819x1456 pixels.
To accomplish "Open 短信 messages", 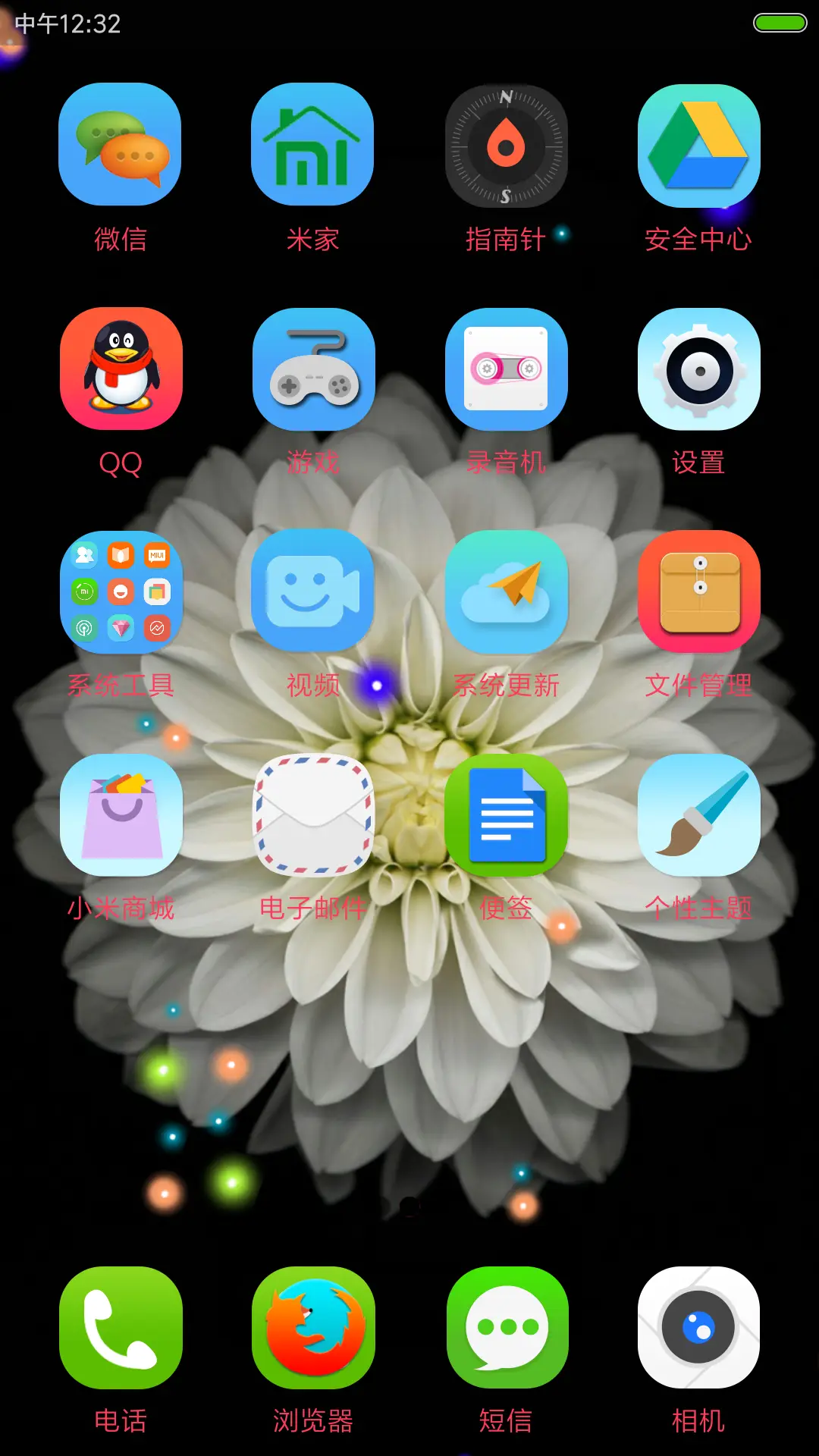I will (506, 1327).
